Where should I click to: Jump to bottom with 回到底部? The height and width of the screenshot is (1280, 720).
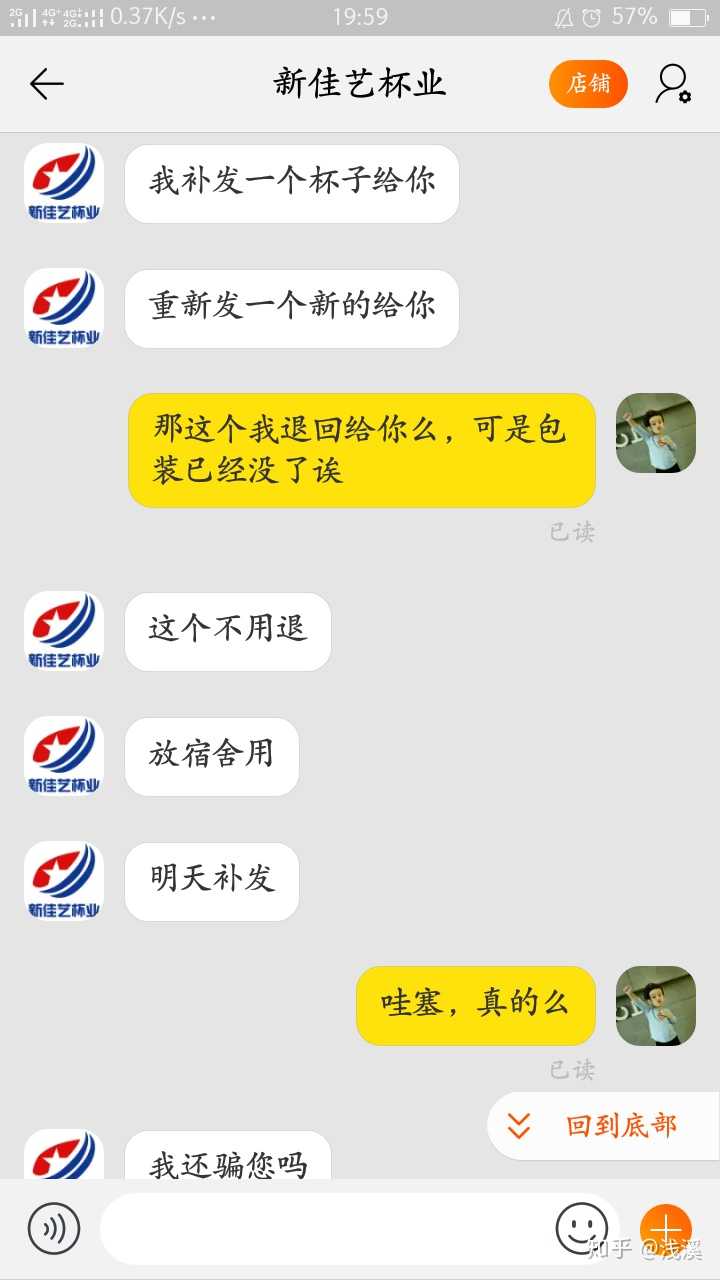602,1126
